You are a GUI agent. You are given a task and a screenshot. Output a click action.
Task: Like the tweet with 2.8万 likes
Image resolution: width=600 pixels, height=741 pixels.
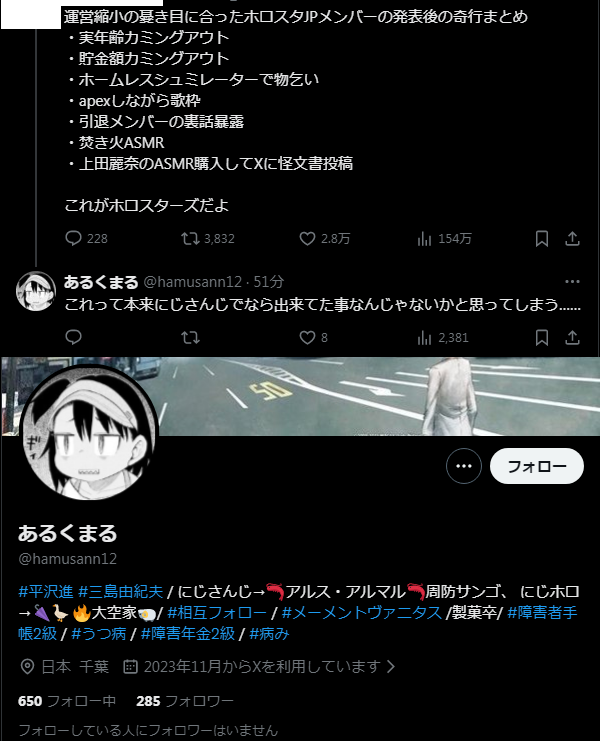(308, 238)
